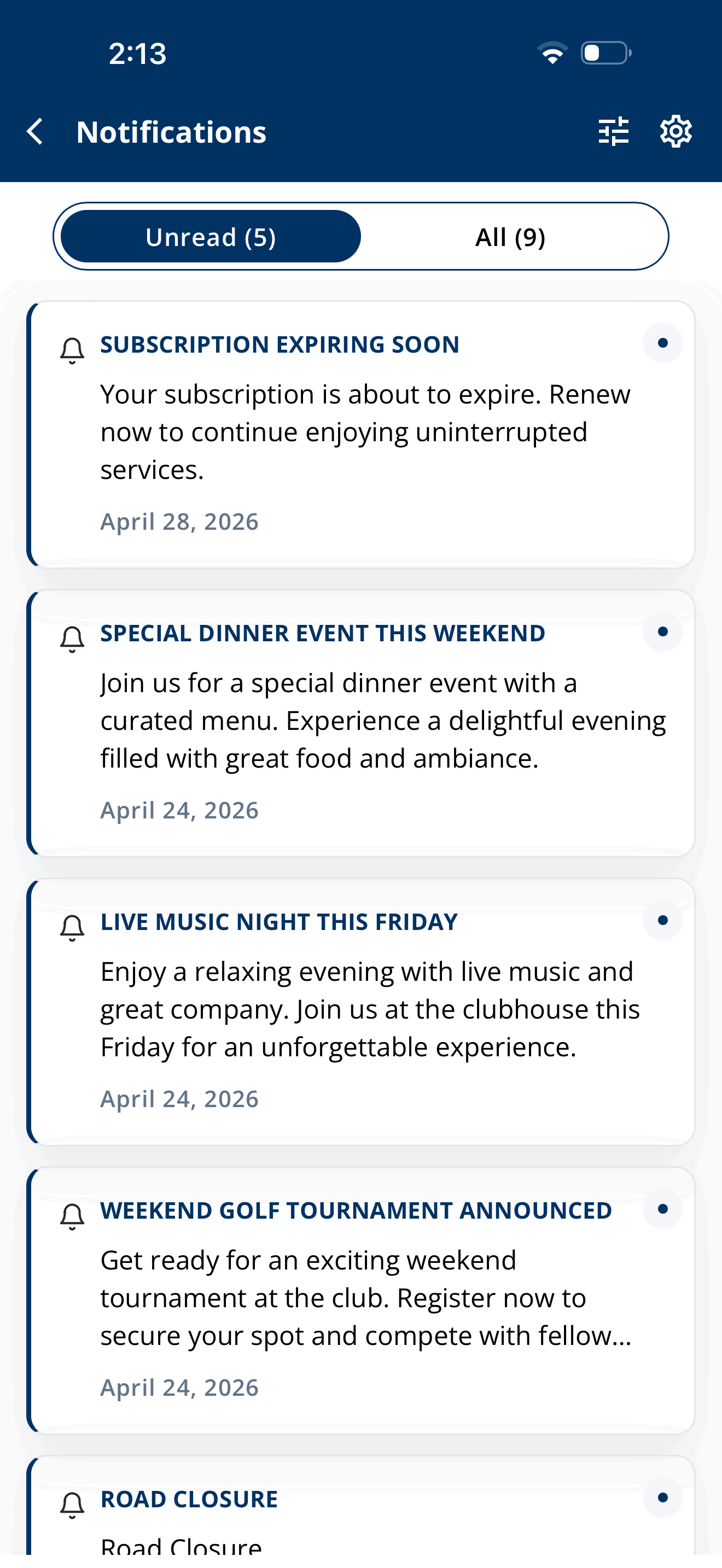The image size is (722, 1568).
Task: Switch to the All (9) tab
Action: point(510,237)
